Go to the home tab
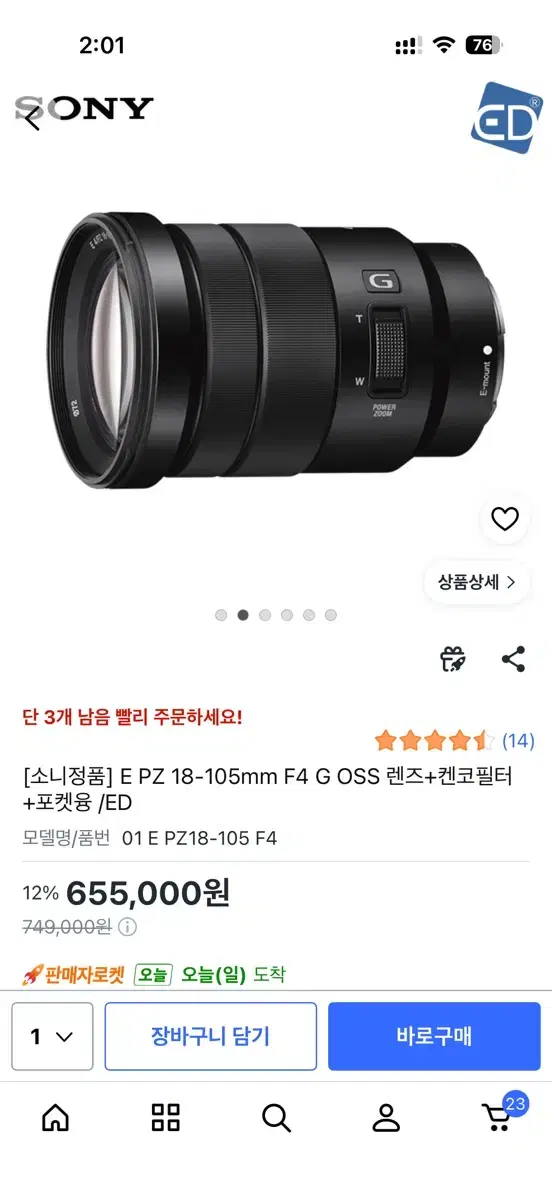The height and width of the screenshot is (1200, 552). pyautogui.click(x=56, y=1117)
